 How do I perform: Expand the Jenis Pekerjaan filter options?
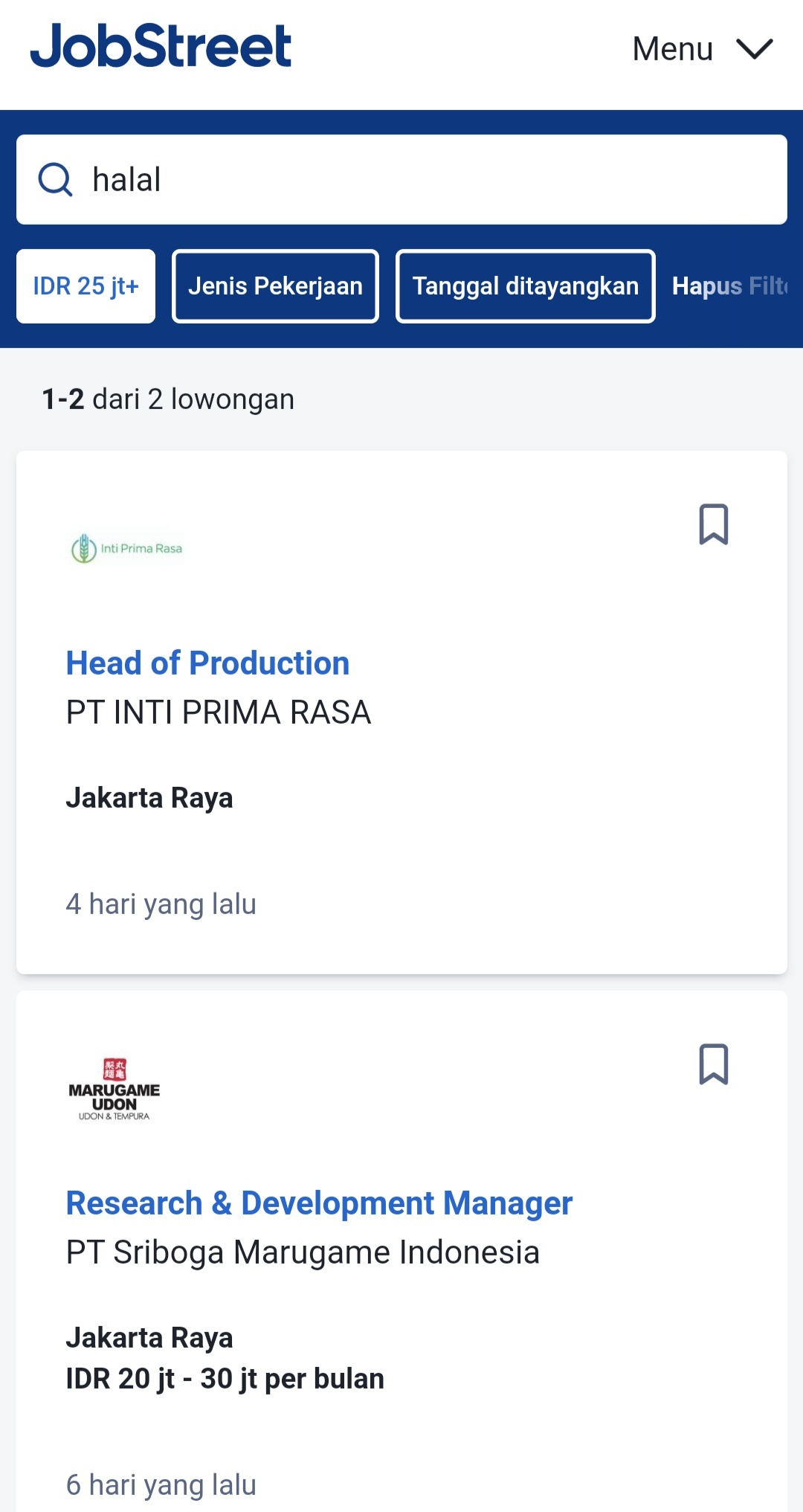(x=274, y=286)
